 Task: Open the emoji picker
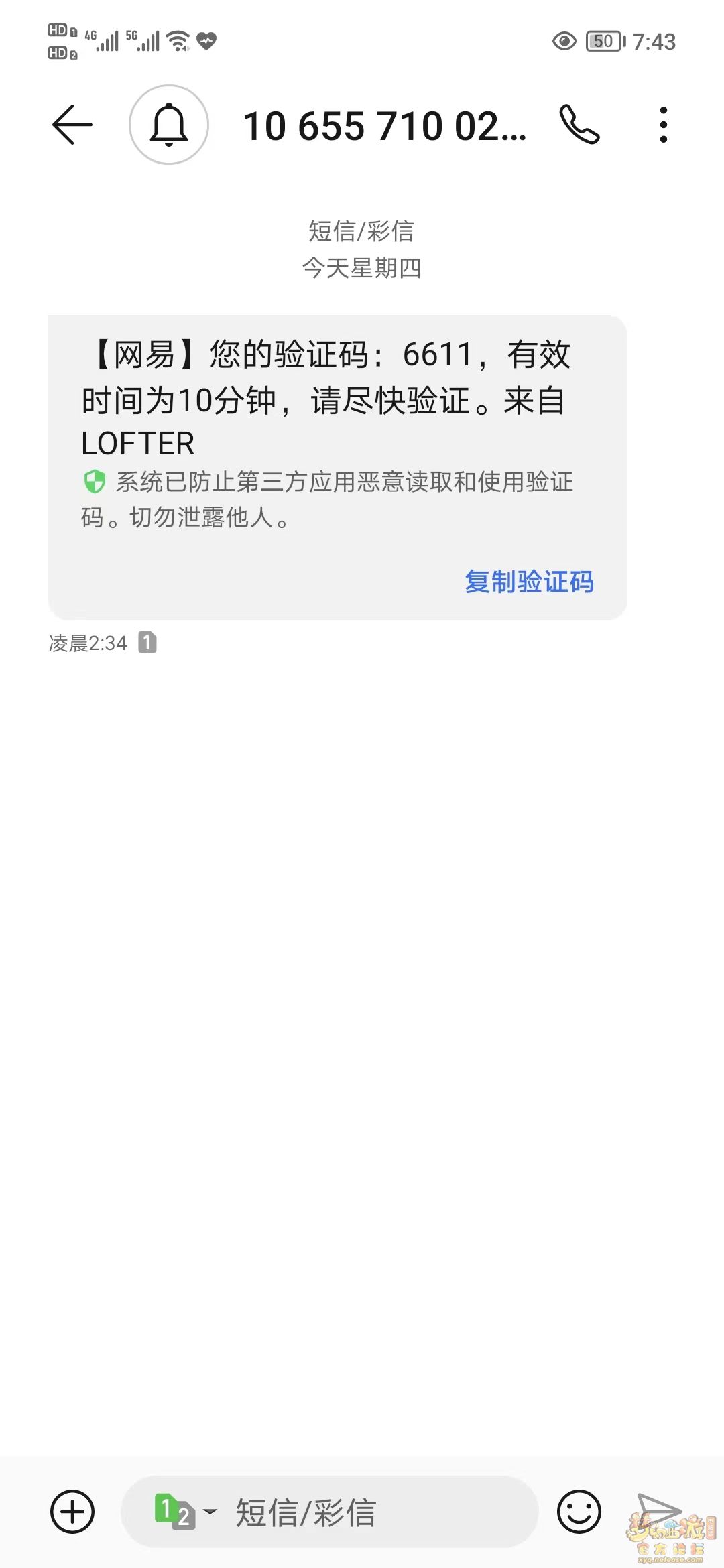click(579, 1511)
